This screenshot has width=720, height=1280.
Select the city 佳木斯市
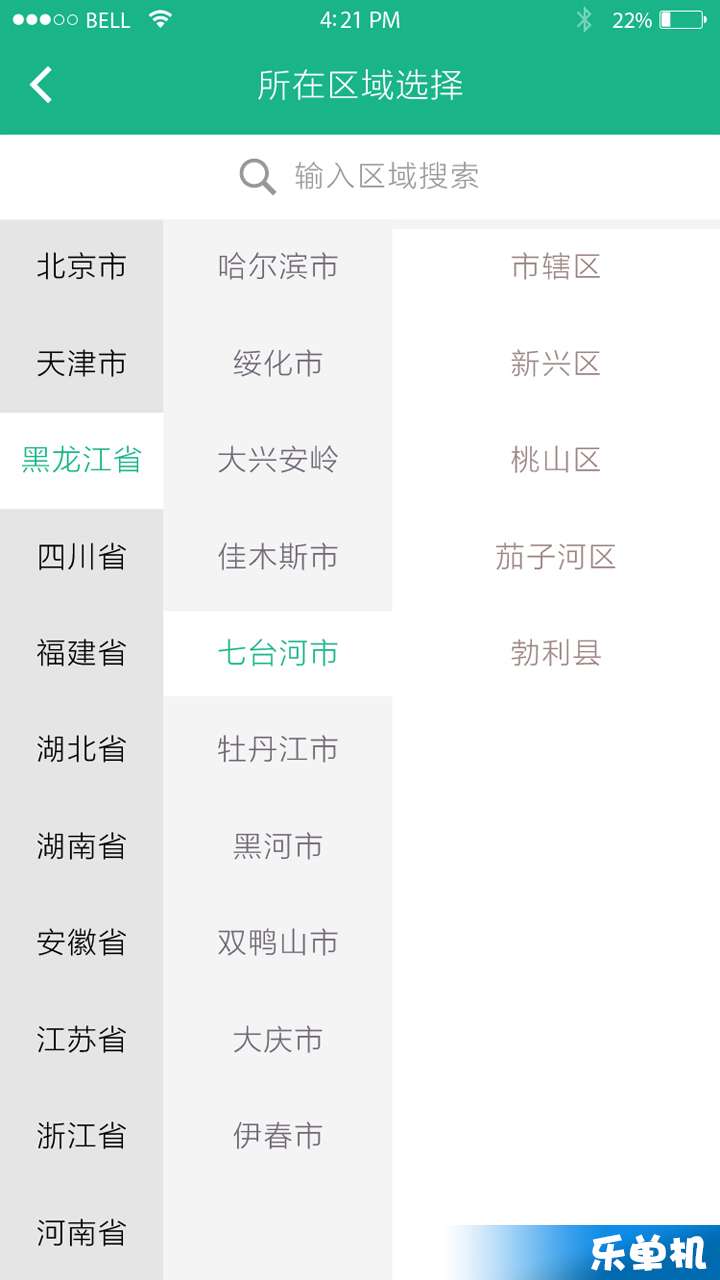[278, 557]
